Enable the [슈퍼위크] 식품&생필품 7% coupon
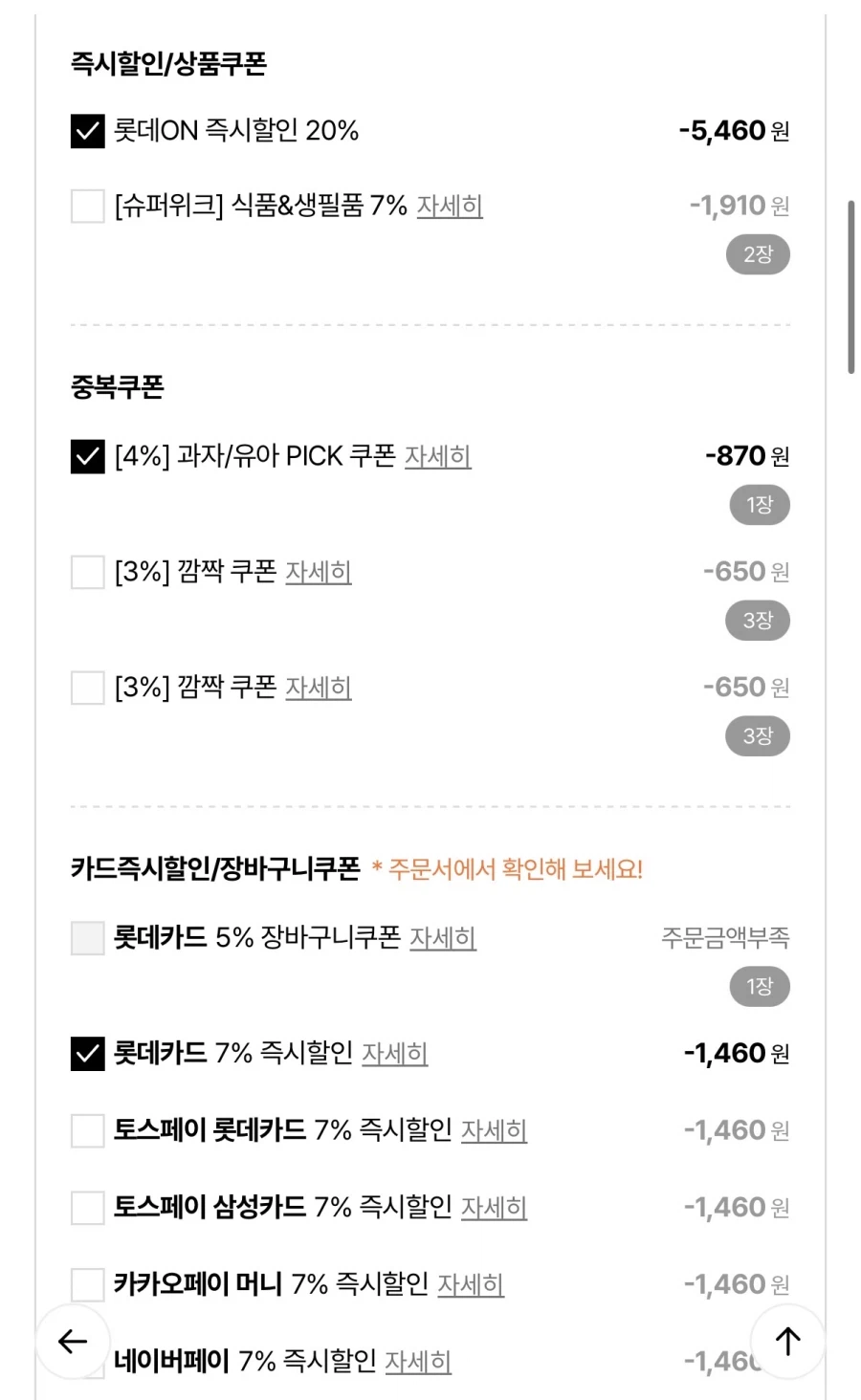Screen dimensions: 861x1400 (87, 206)
